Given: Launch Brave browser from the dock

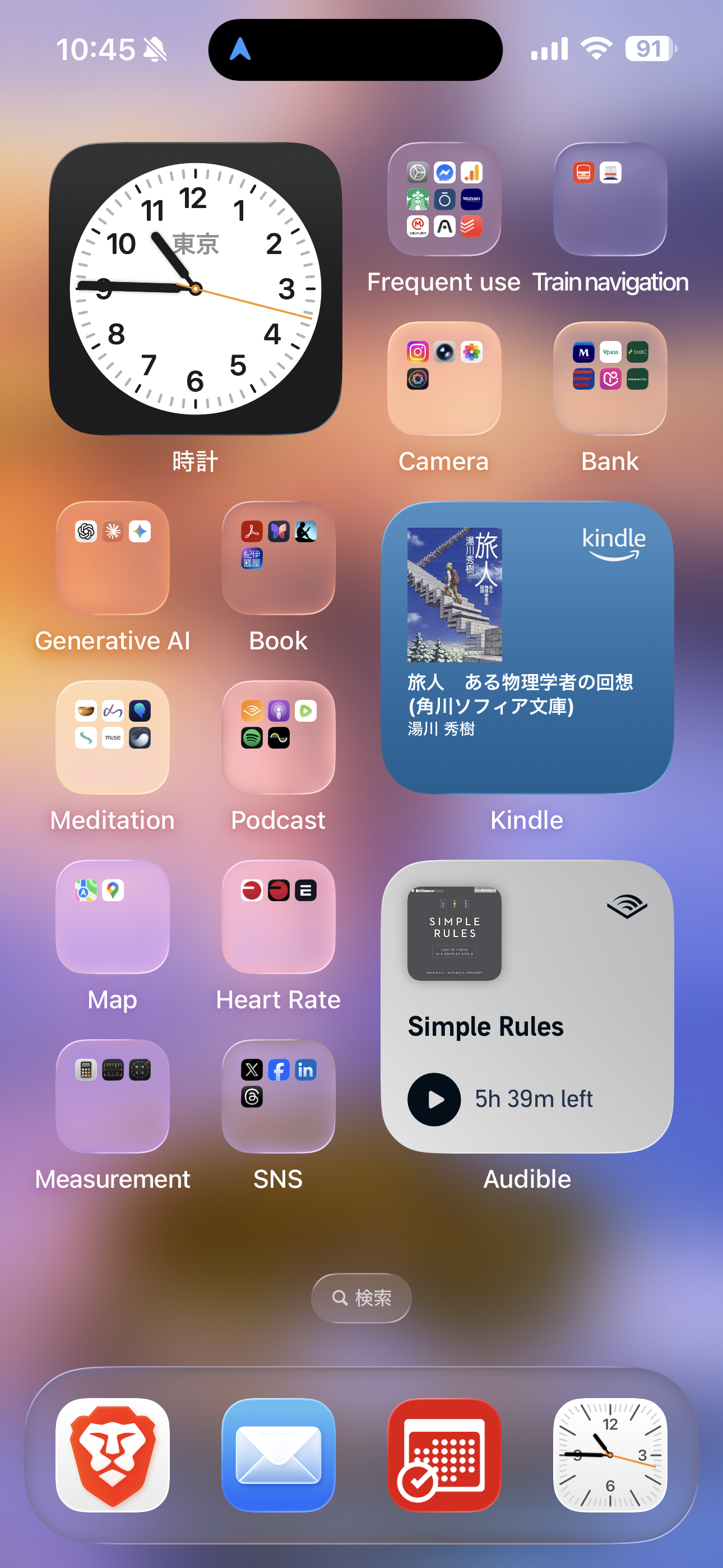Looking at the screenshot, I should (x=113, y=1455).
